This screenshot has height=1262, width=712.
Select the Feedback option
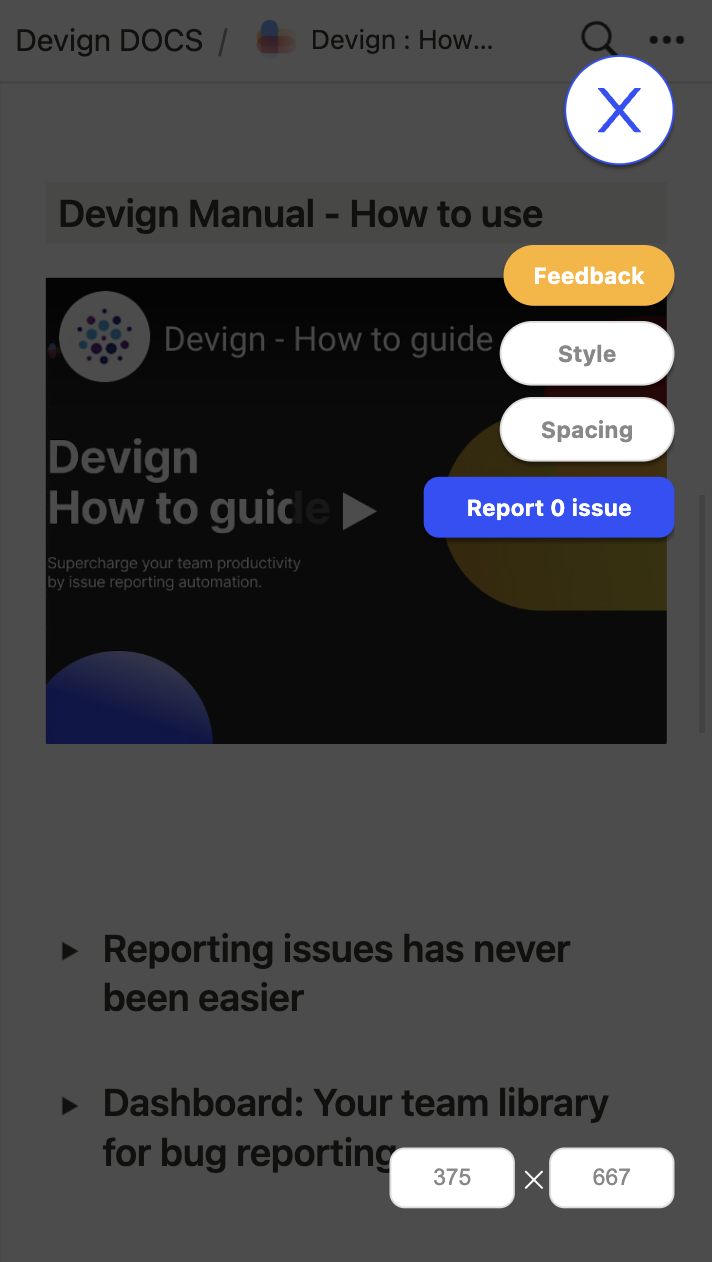click(x=589, y=275)
